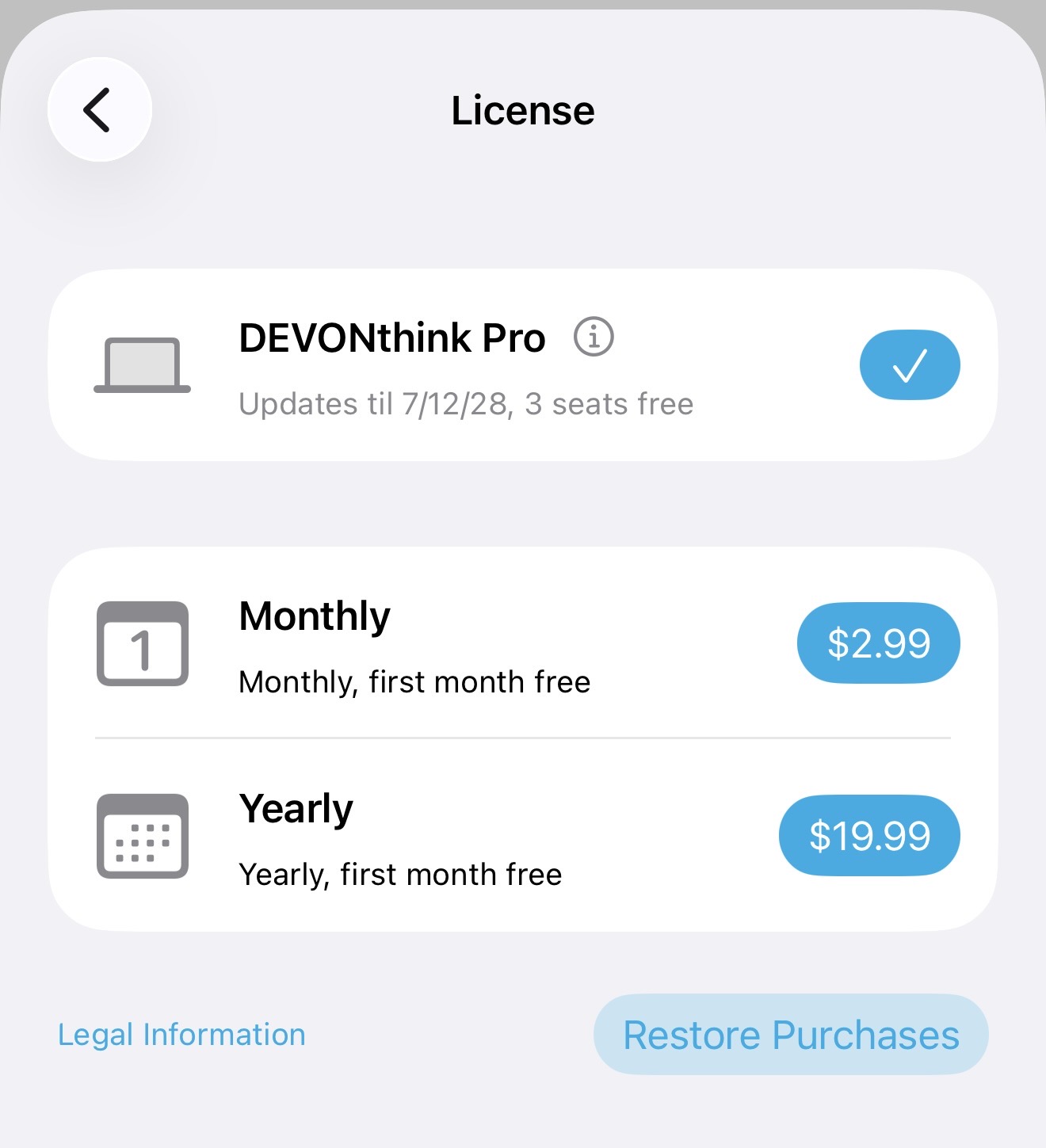Restore Purchases
The image size is (1046, 1148).
tap(791, 1035)
